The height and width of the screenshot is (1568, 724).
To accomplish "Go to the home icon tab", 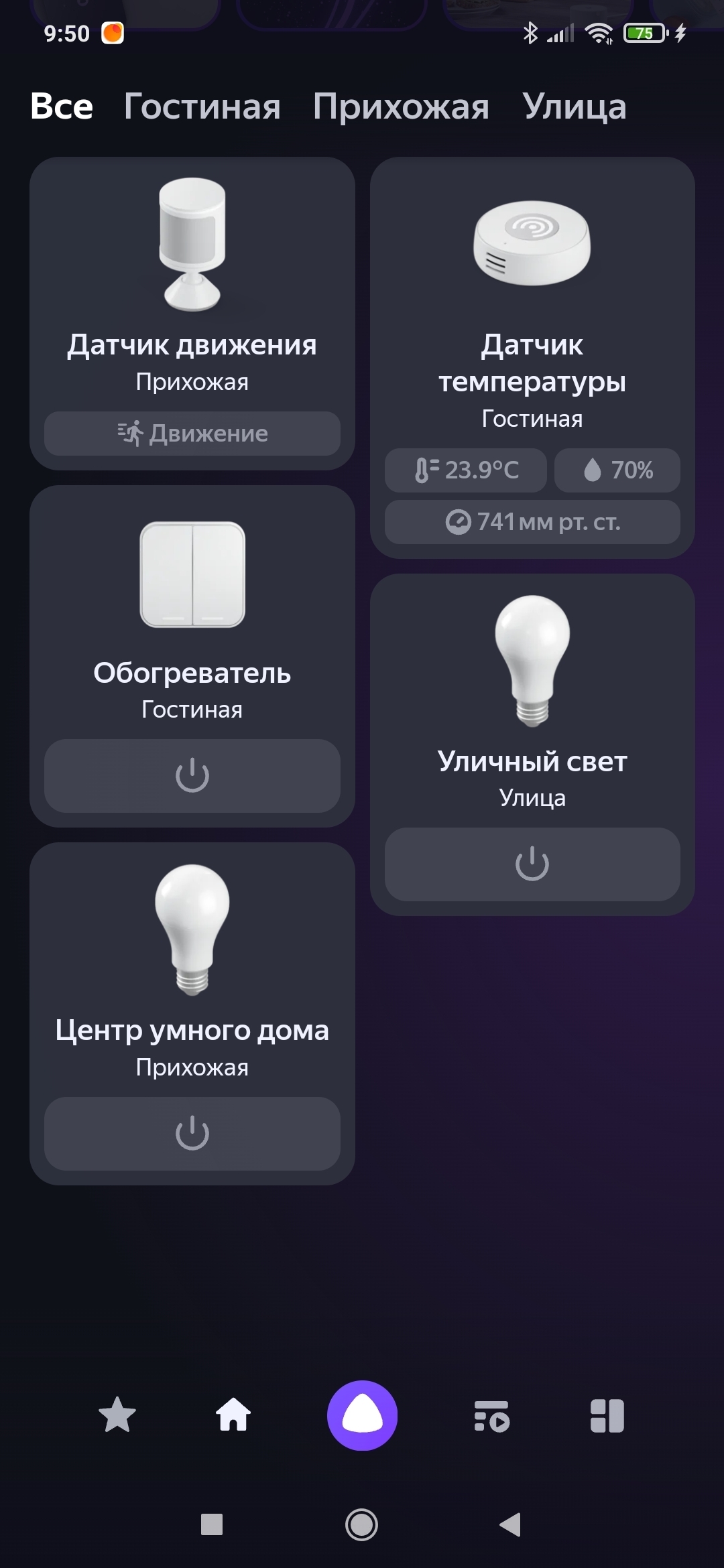I will click(x=233, y=1415).
